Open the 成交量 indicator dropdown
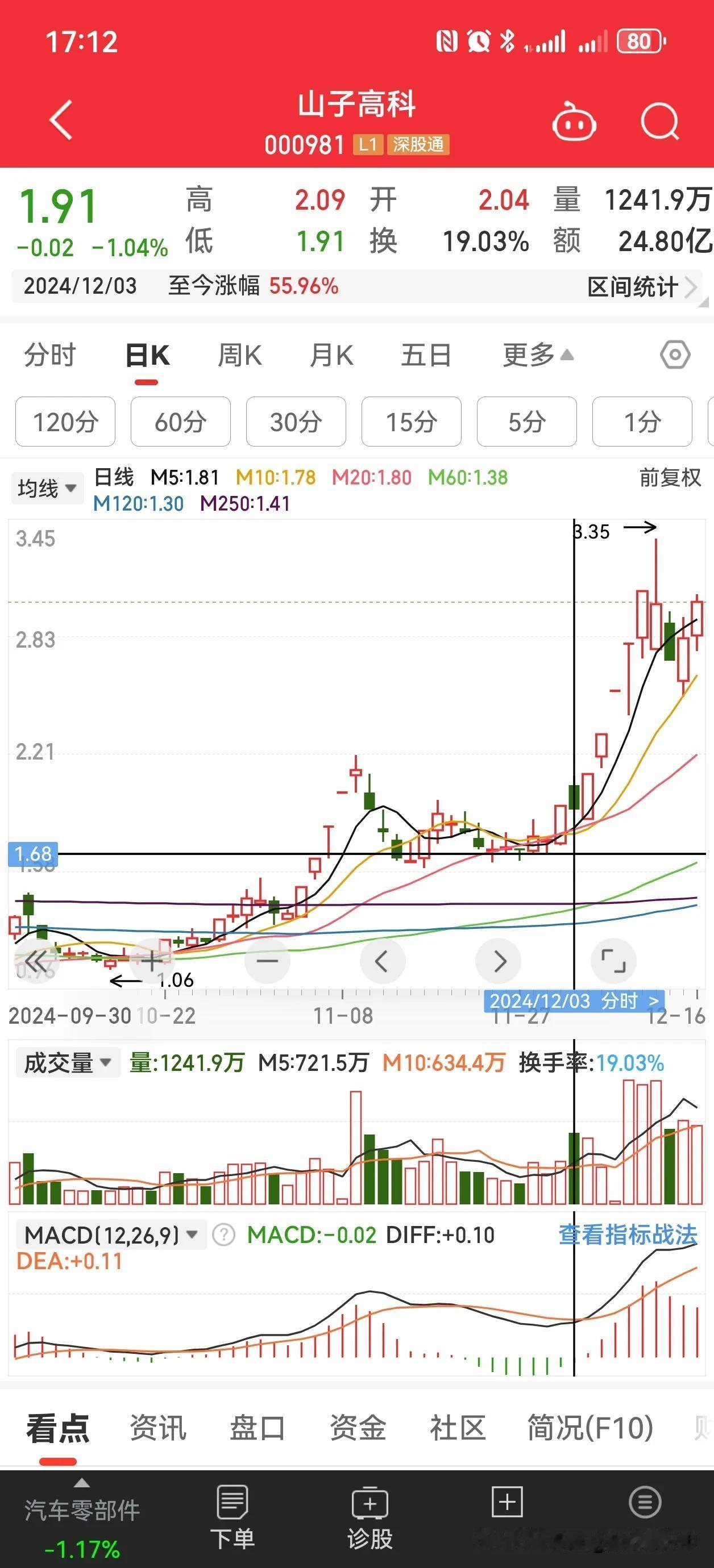 pyautogui.click(x=68, y=1063)
